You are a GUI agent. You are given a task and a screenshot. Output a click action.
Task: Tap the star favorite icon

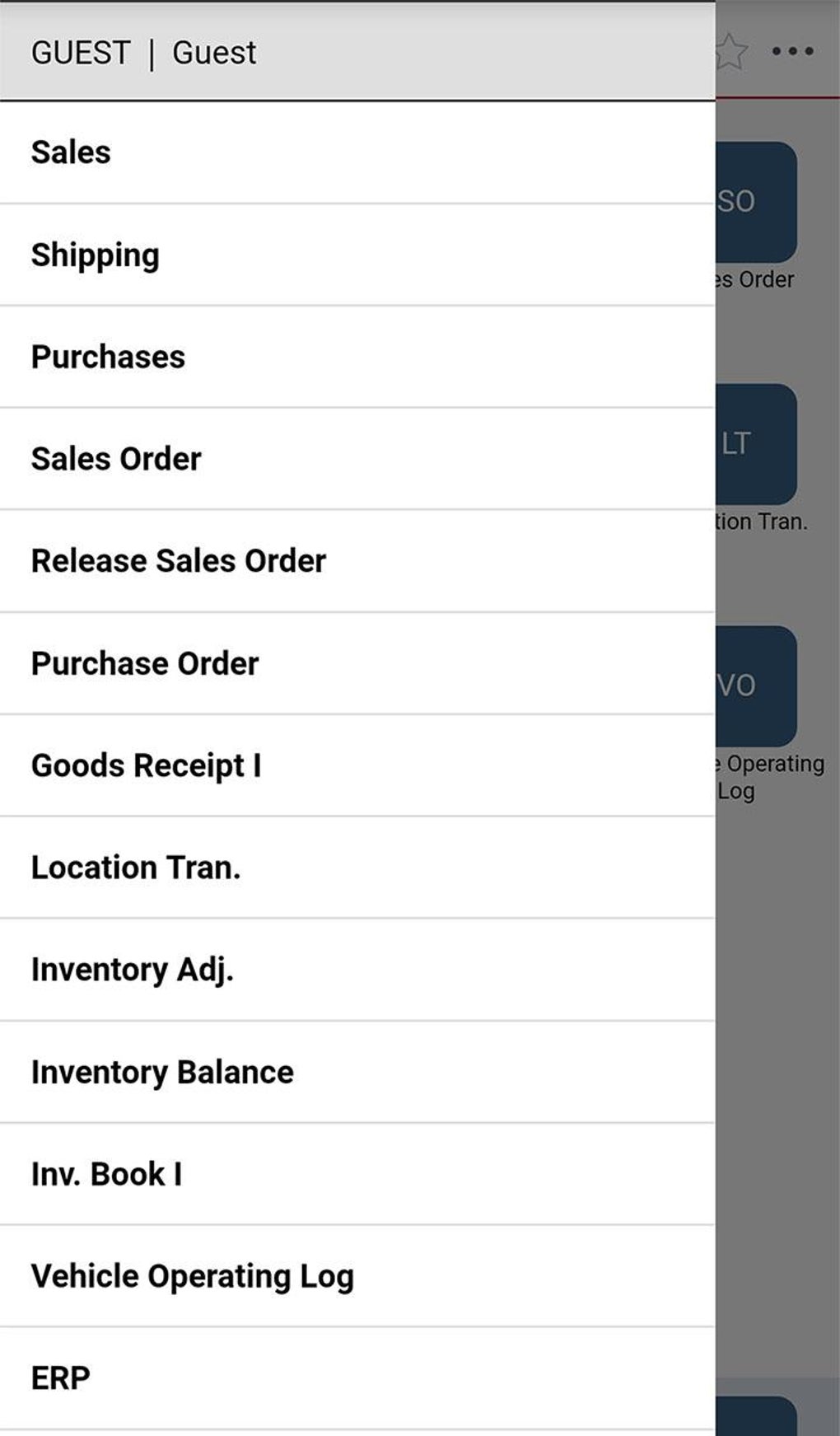[x=731, y=51]
